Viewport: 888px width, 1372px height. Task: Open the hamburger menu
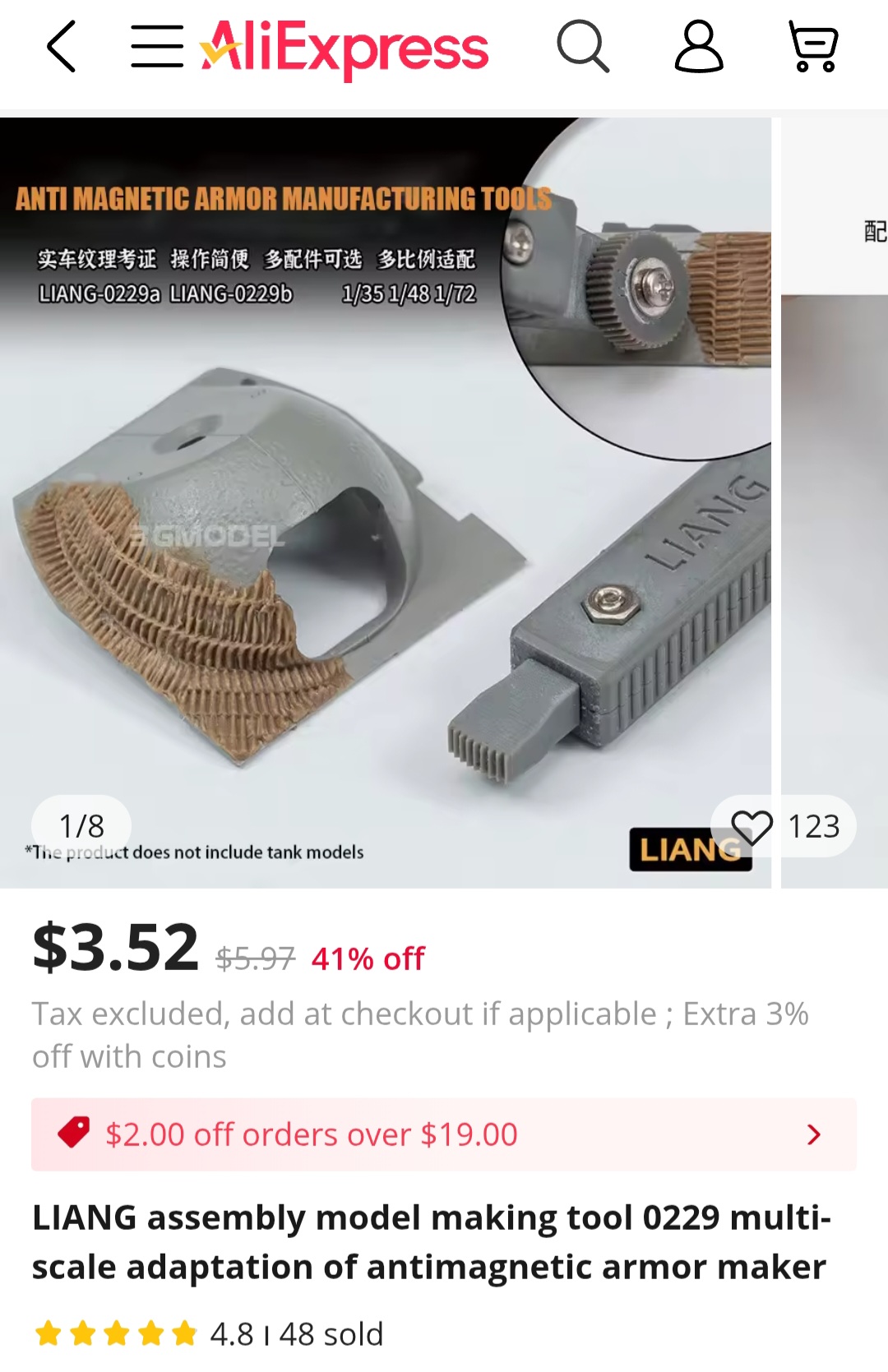[x=156, y=47]
